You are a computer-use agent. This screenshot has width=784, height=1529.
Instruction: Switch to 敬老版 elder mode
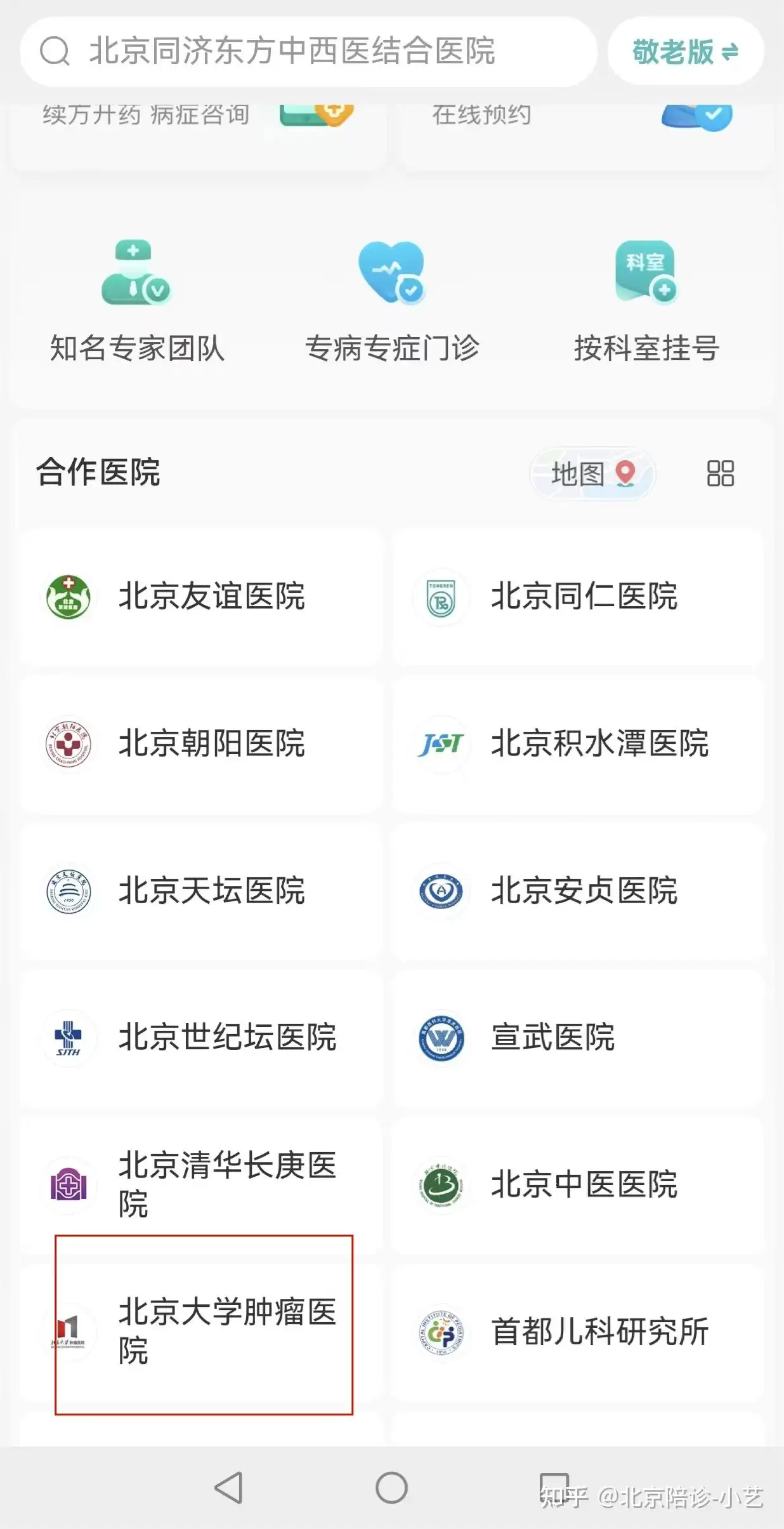(x=686, y=51)
